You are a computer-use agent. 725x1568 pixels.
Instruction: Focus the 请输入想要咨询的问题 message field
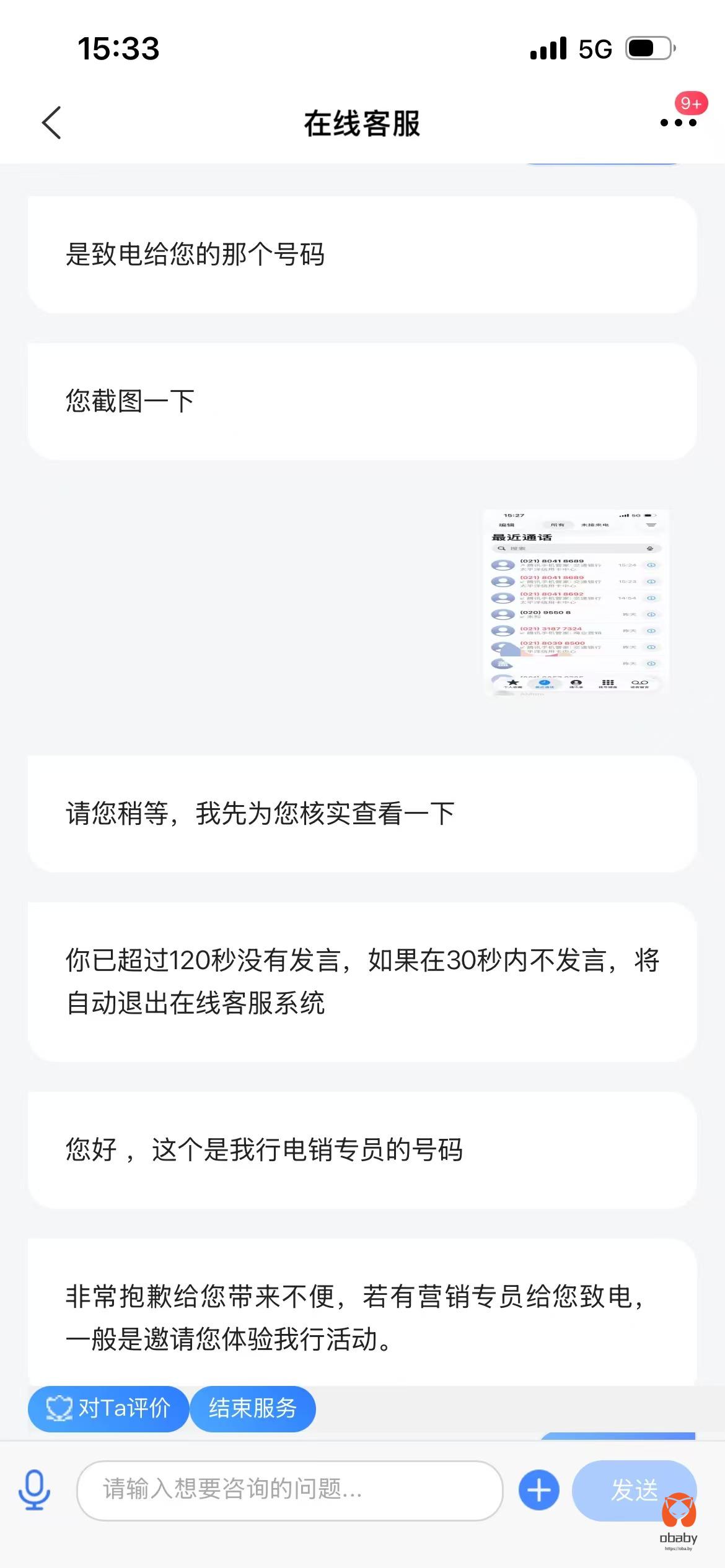click(x=289, y=1489)
